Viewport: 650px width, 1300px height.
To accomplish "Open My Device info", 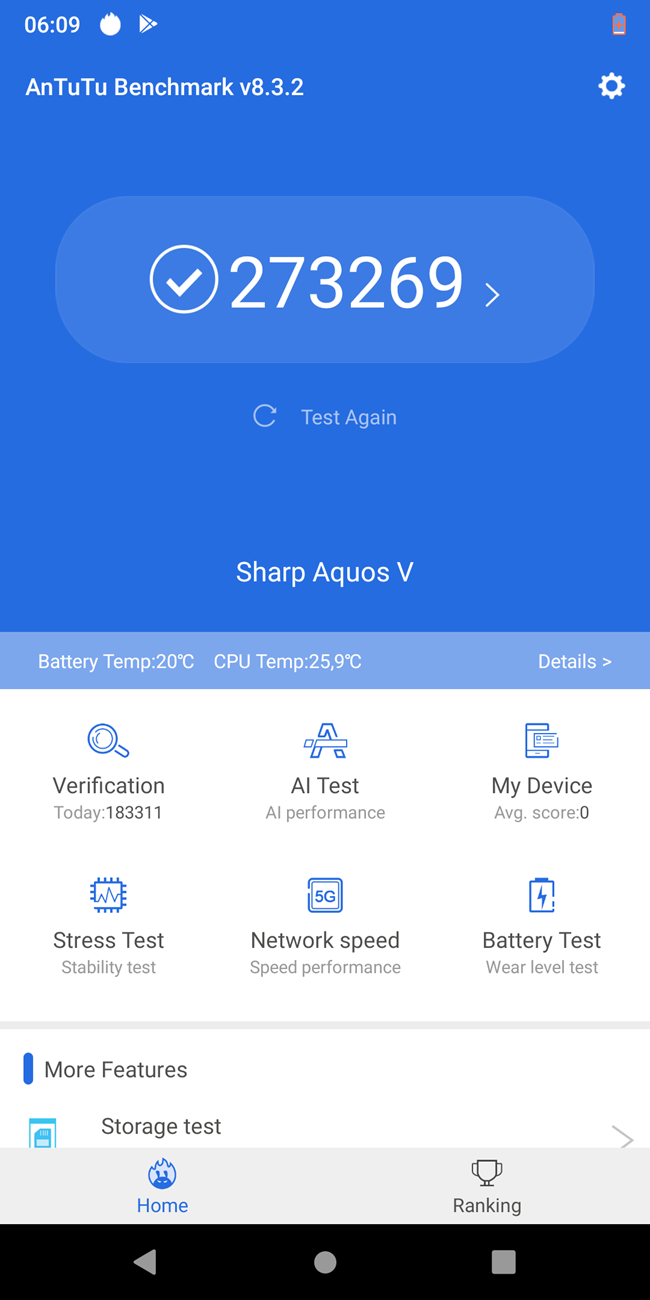I will pos(542,770).
